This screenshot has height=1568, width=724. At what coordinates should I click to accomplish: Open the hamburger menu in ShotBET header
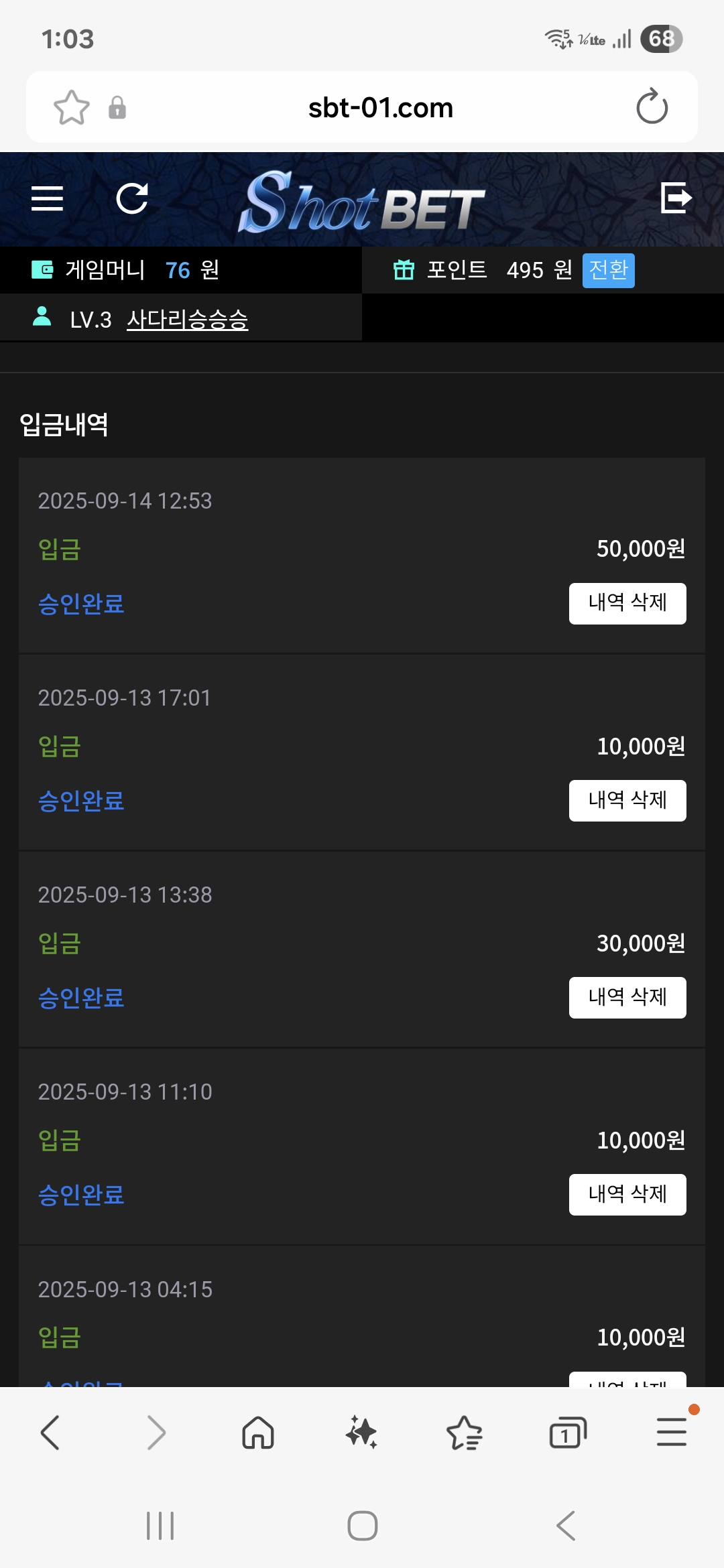pyautogui.click(x=47, y=198)
